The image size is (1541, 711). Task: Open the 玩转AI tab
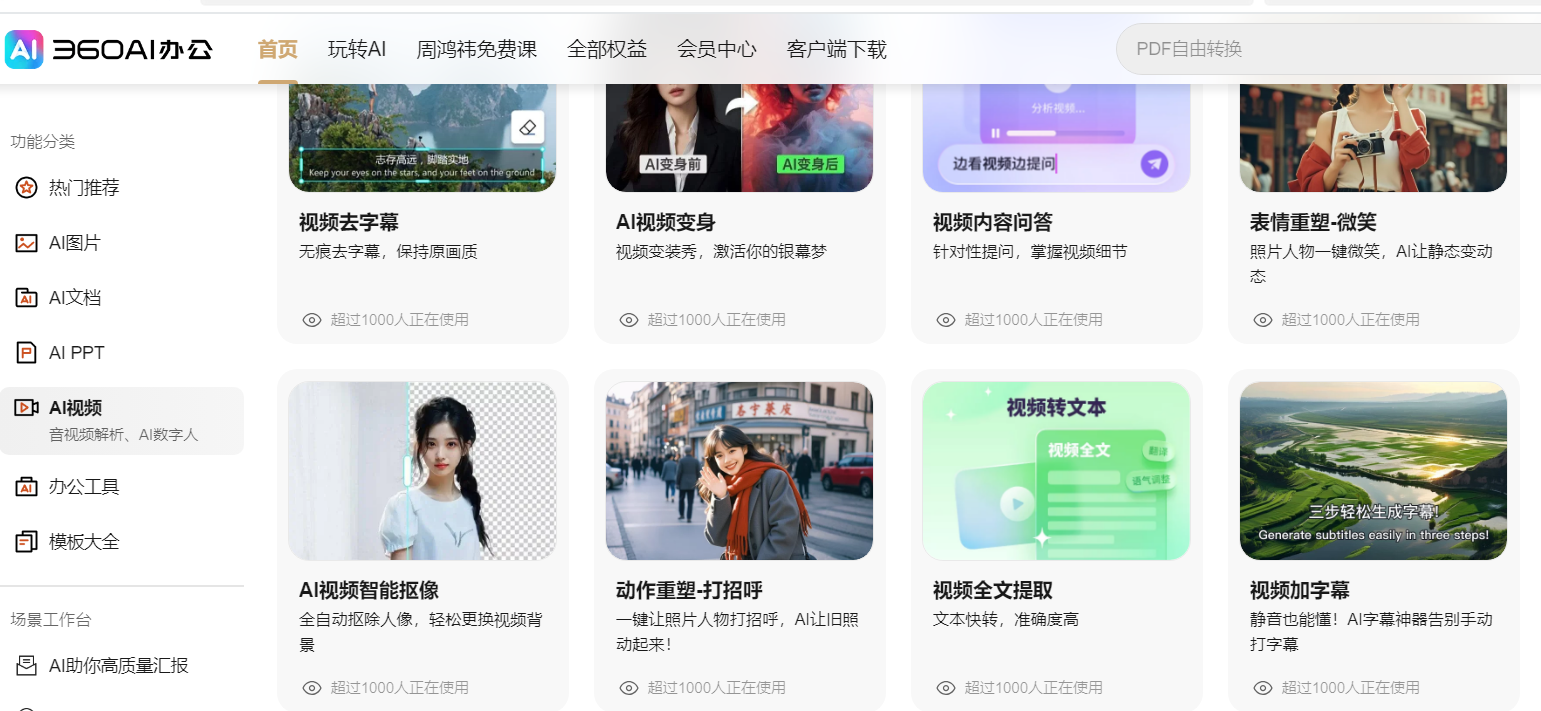tap(356, 49)
